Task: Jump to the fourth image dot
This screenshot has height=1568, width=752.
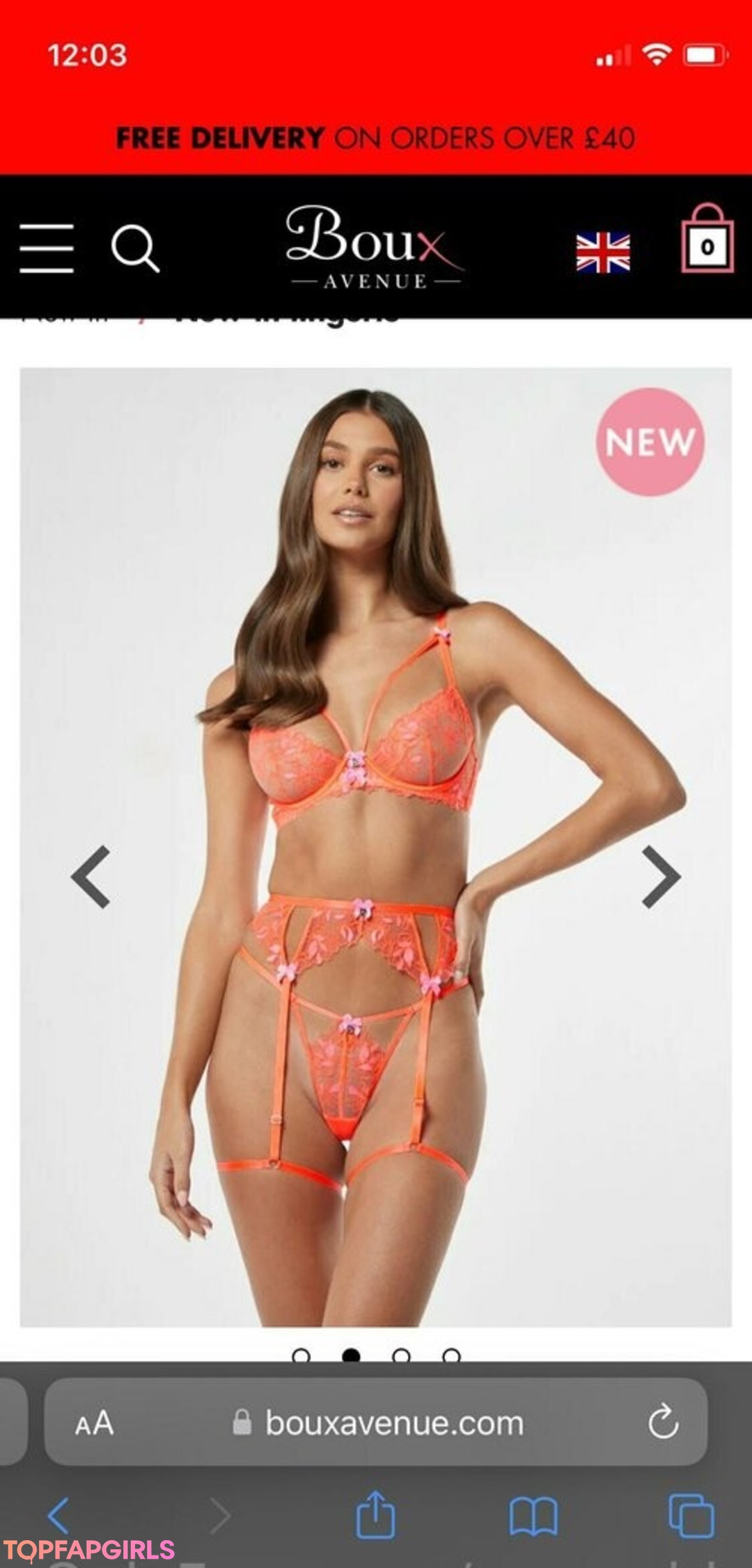Action: (x=452, y=1355)
